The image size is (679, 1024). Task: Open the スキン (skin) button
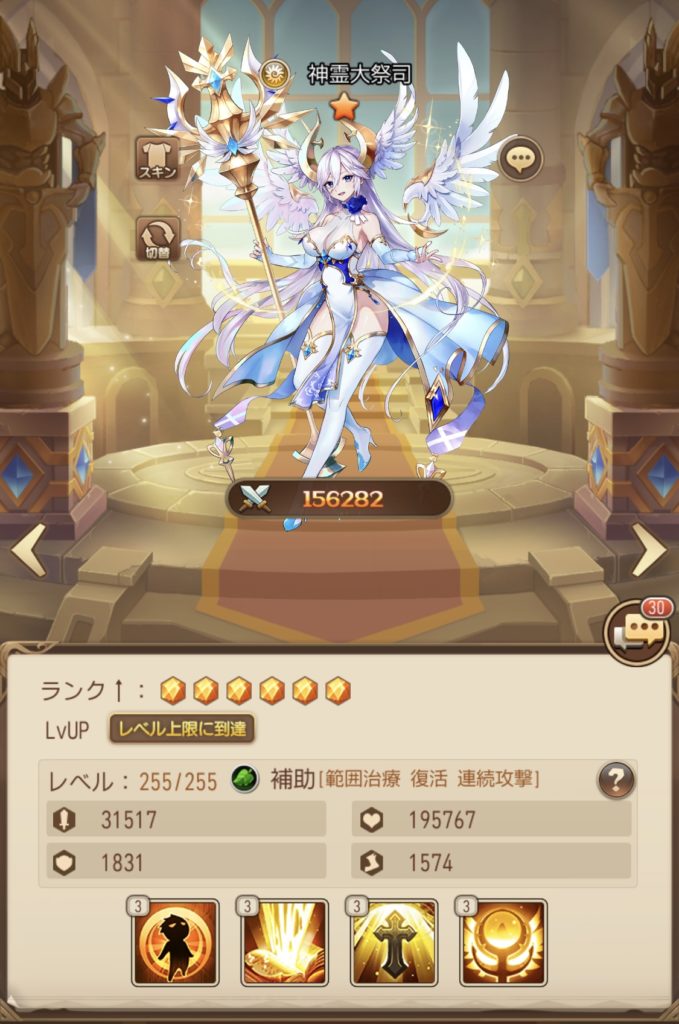pyautogui.click(x=158, y=159)
